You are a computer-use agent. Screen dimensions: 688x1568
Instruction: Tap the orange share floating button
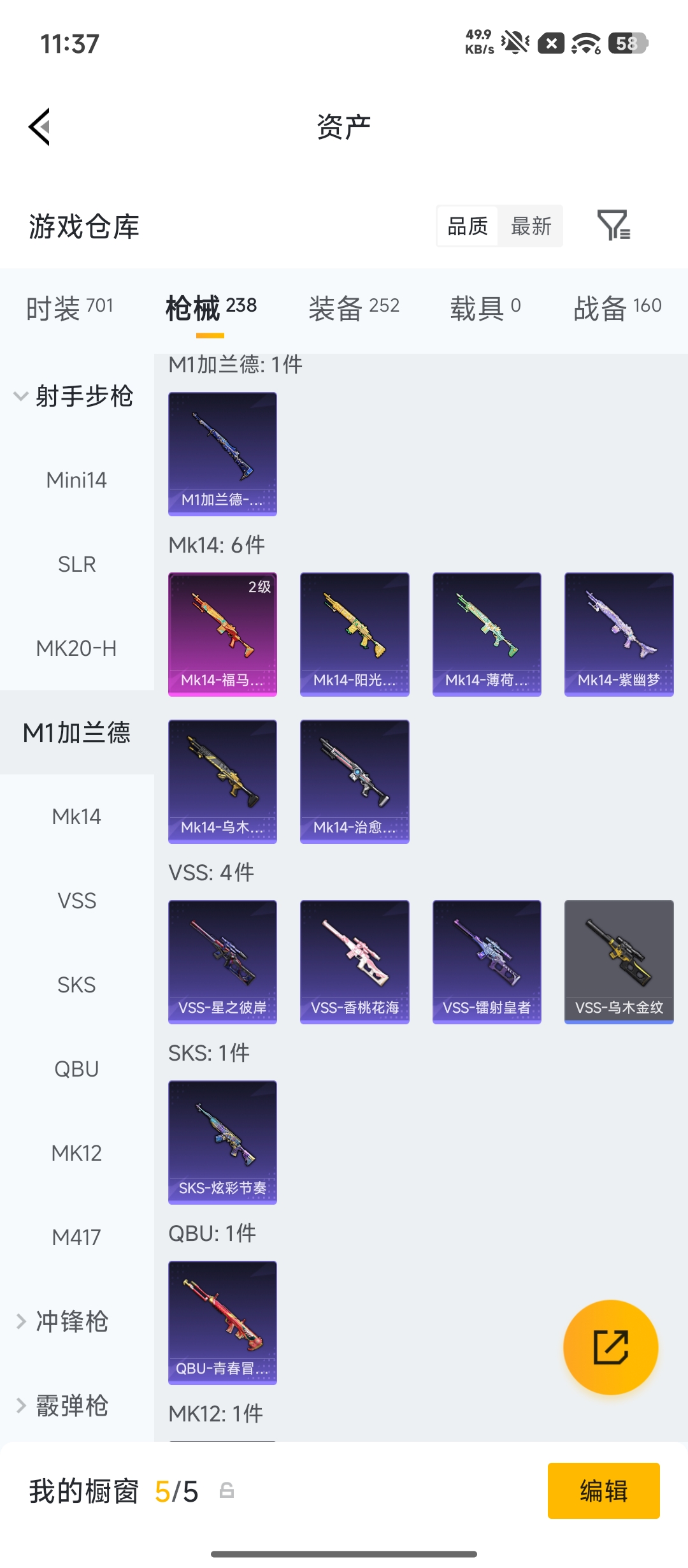pos(610,1347)
